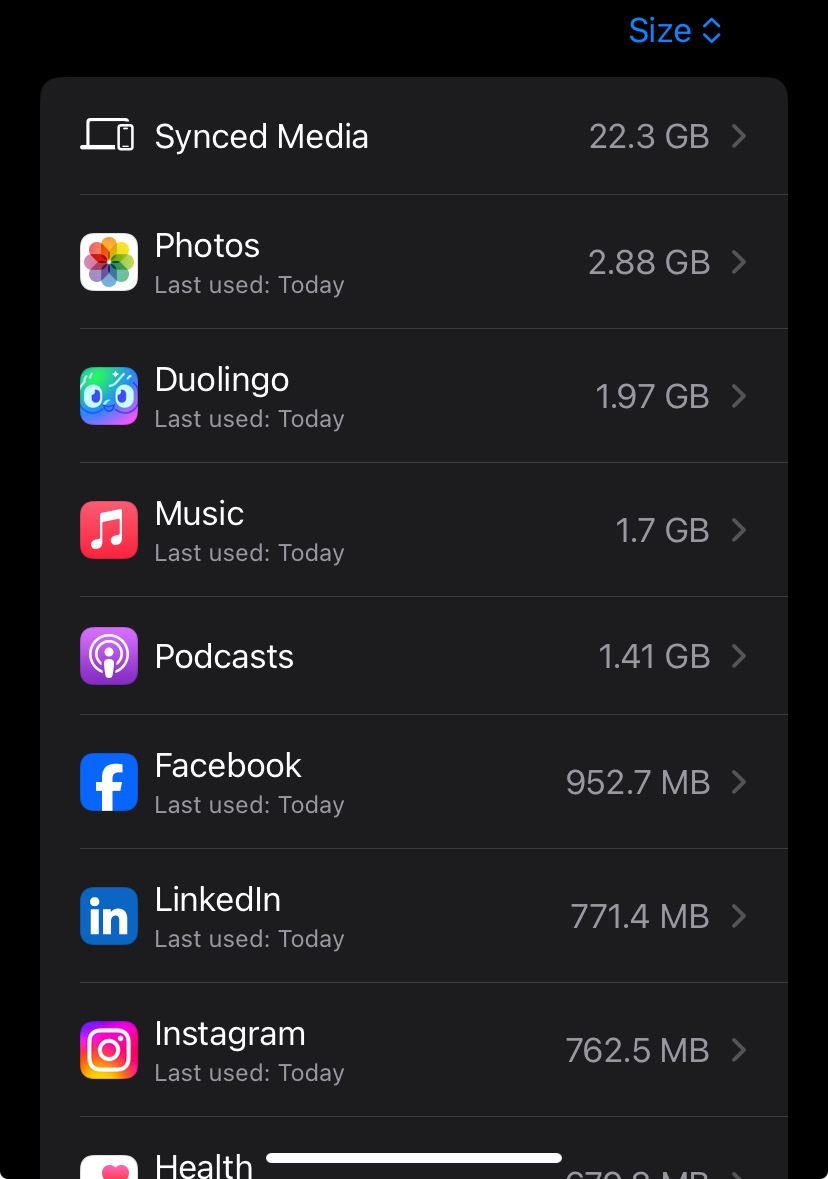Open Synced Media storage details
This screenshot has height=1179, width=828.
[414, 136]
